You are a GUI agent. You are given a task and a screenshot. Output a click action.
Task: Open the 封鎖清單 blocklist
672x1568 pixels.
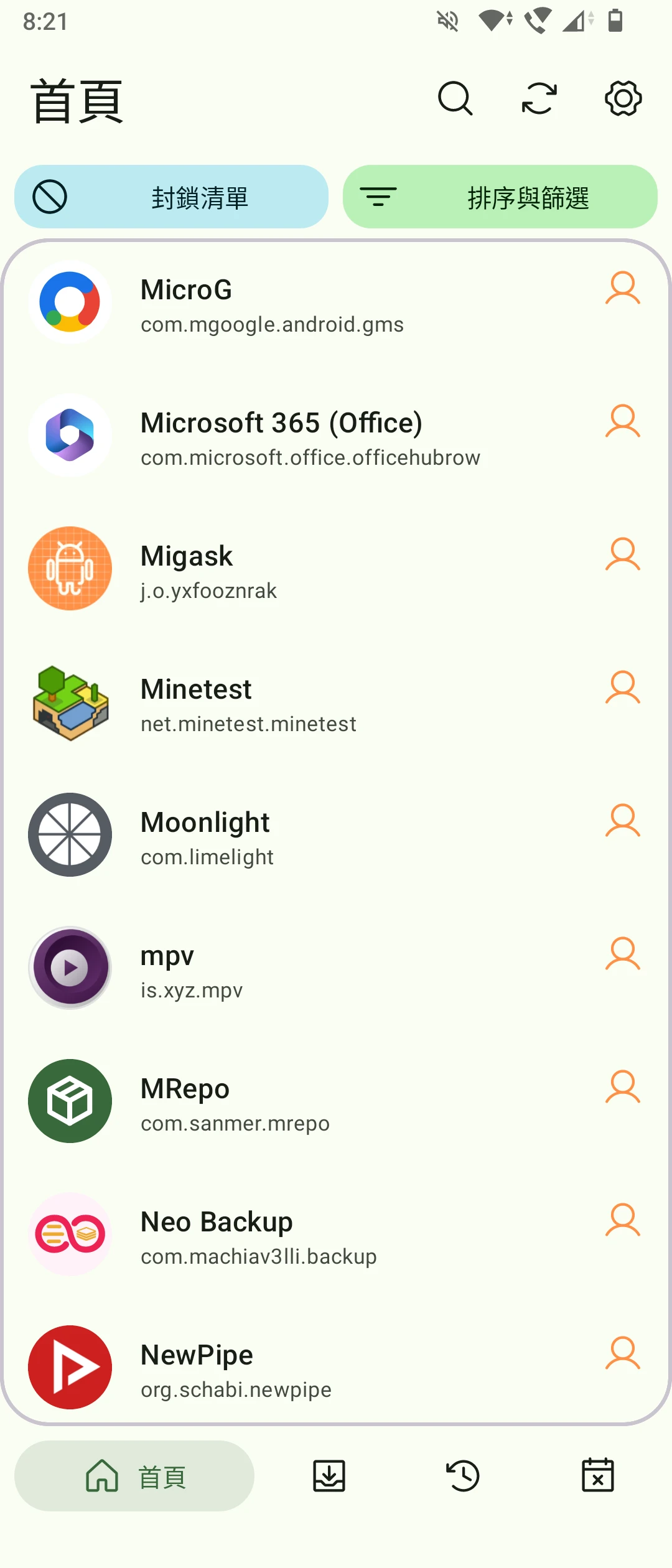point(171,197)
